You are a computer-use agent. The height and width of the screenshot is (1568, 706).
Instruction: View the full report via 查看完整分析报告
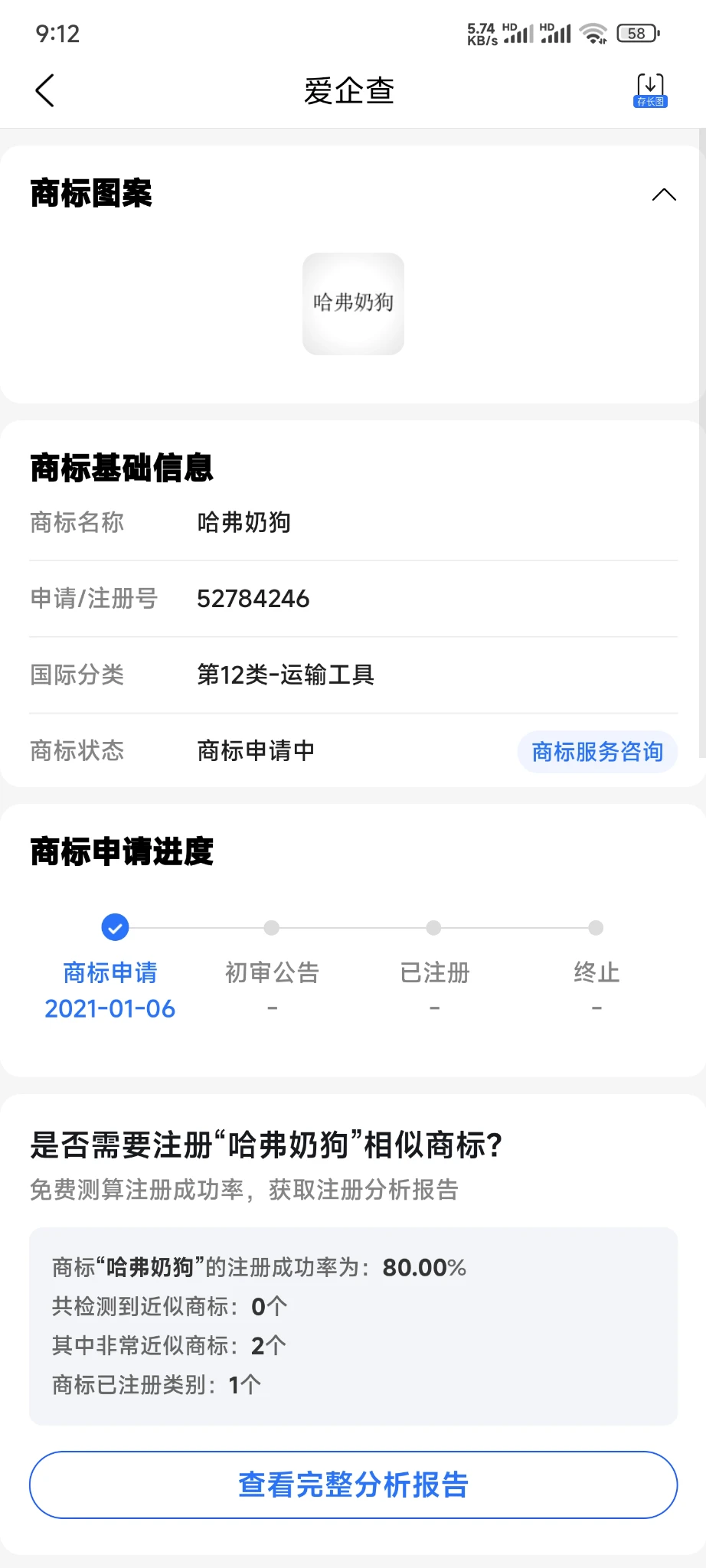[x=353, y=1485]
